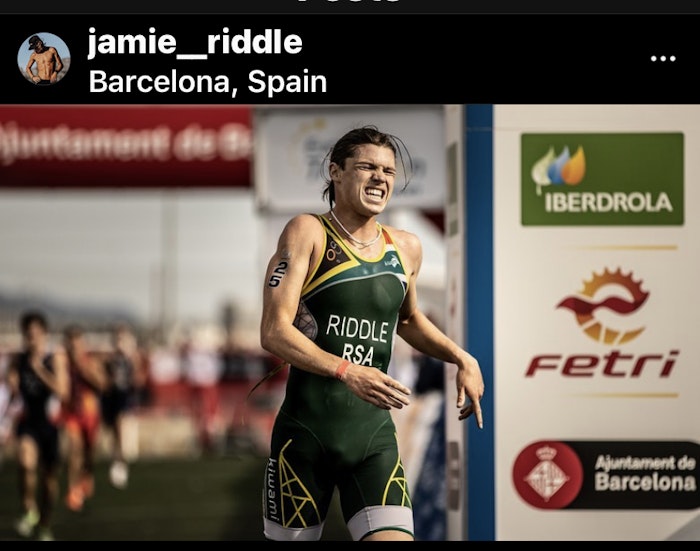This screenshot has width=700, height=551.
Task: Open the post's three-dot options menu
Action: (663, 59)
